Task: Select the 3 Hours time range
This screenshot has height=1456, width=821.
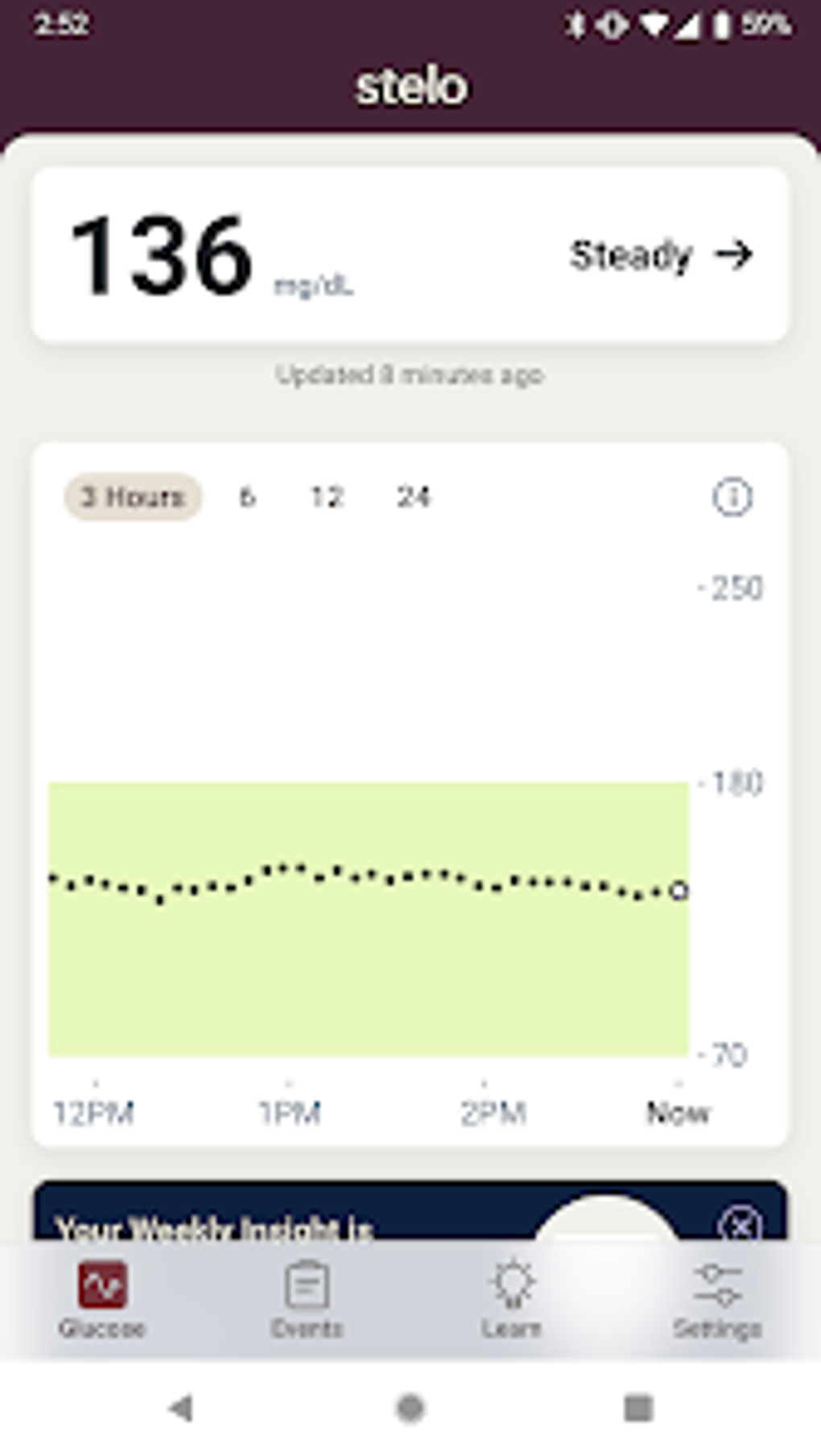Action: point(134,497)
